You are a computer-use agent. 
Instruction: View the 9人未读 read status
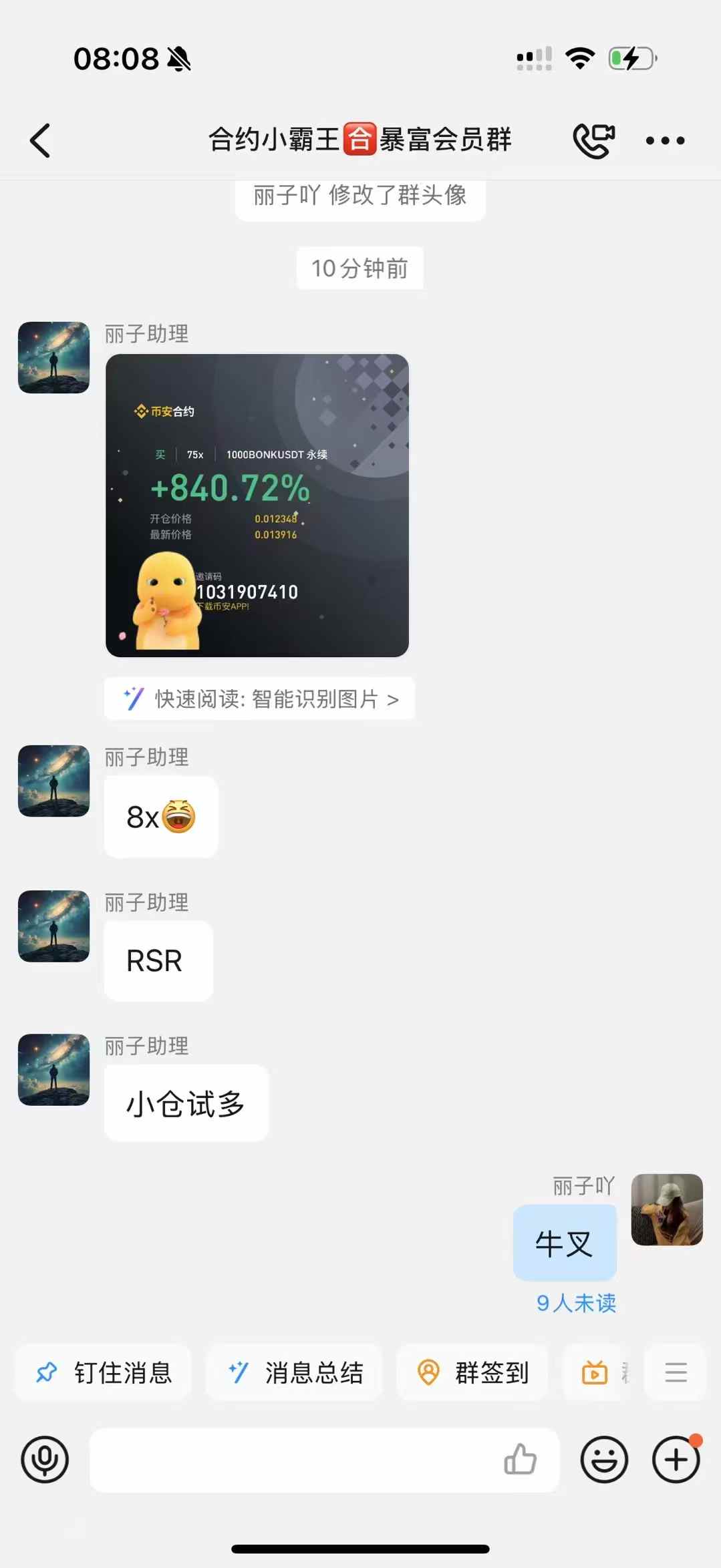[x=576, y=1303]
